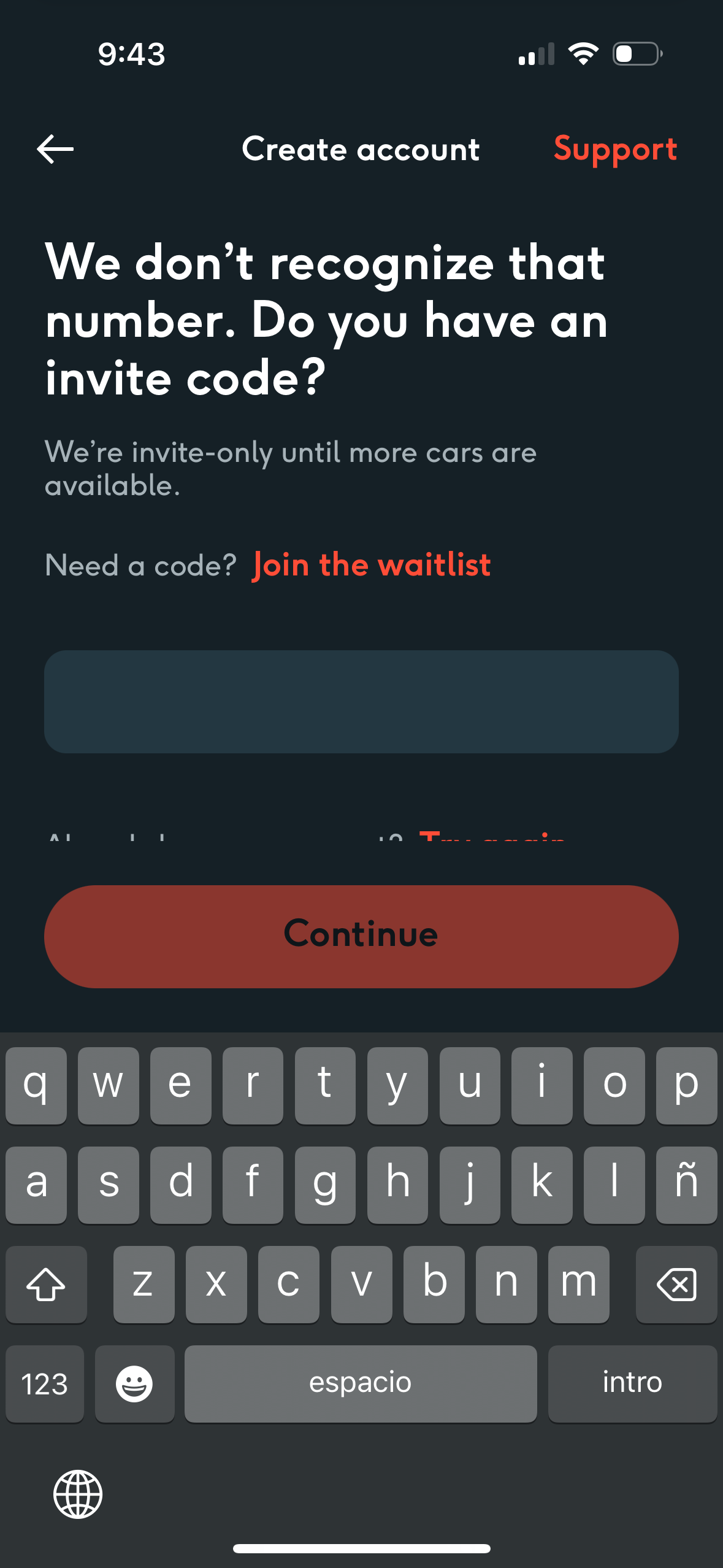Tap the ñ key

(686, 1184)
